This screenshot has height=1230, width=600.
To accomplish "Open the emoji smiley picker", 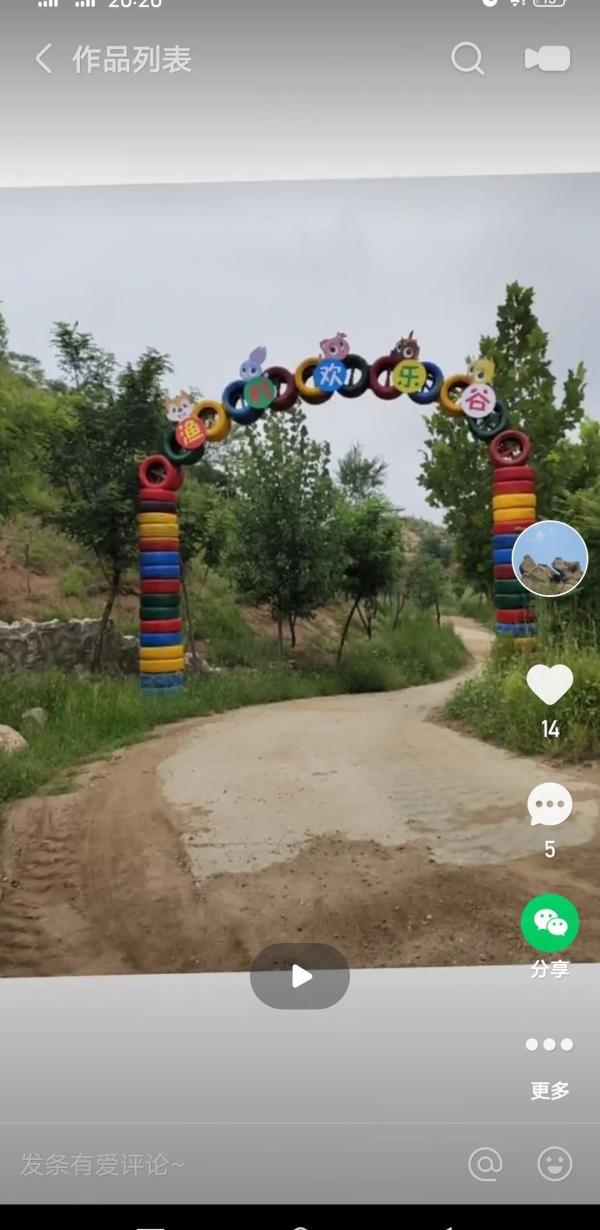I will [x=555, y=1164].
